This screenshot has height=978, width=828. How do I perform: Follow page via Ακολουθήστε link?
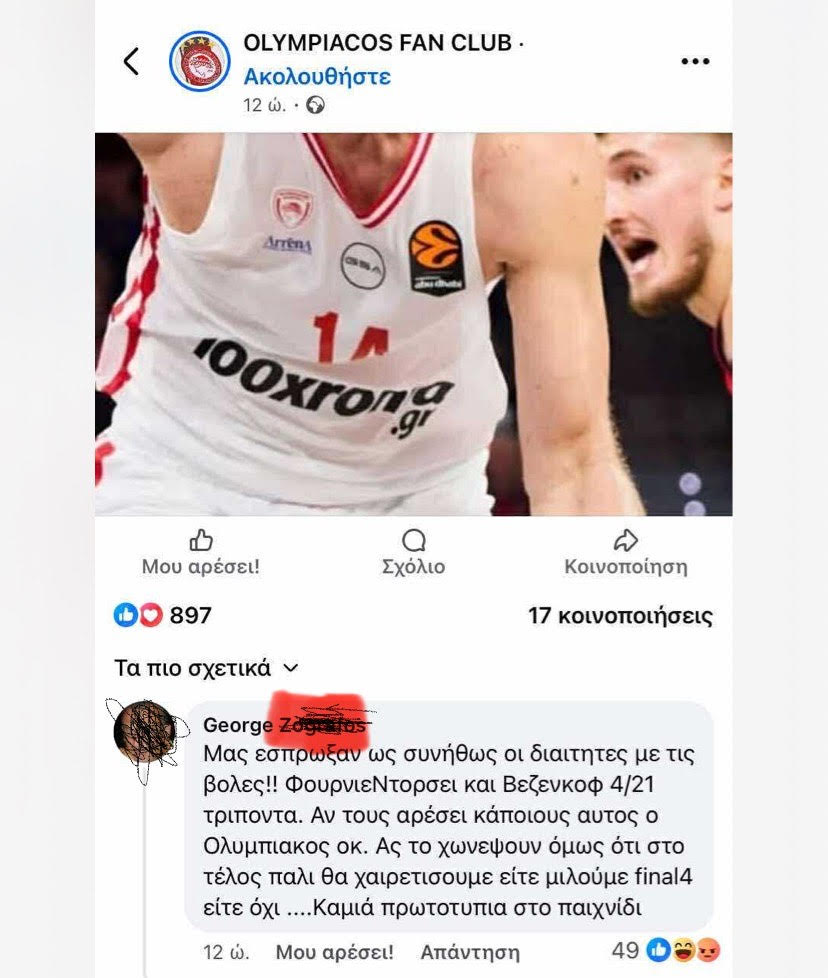[x=317, y=76]
